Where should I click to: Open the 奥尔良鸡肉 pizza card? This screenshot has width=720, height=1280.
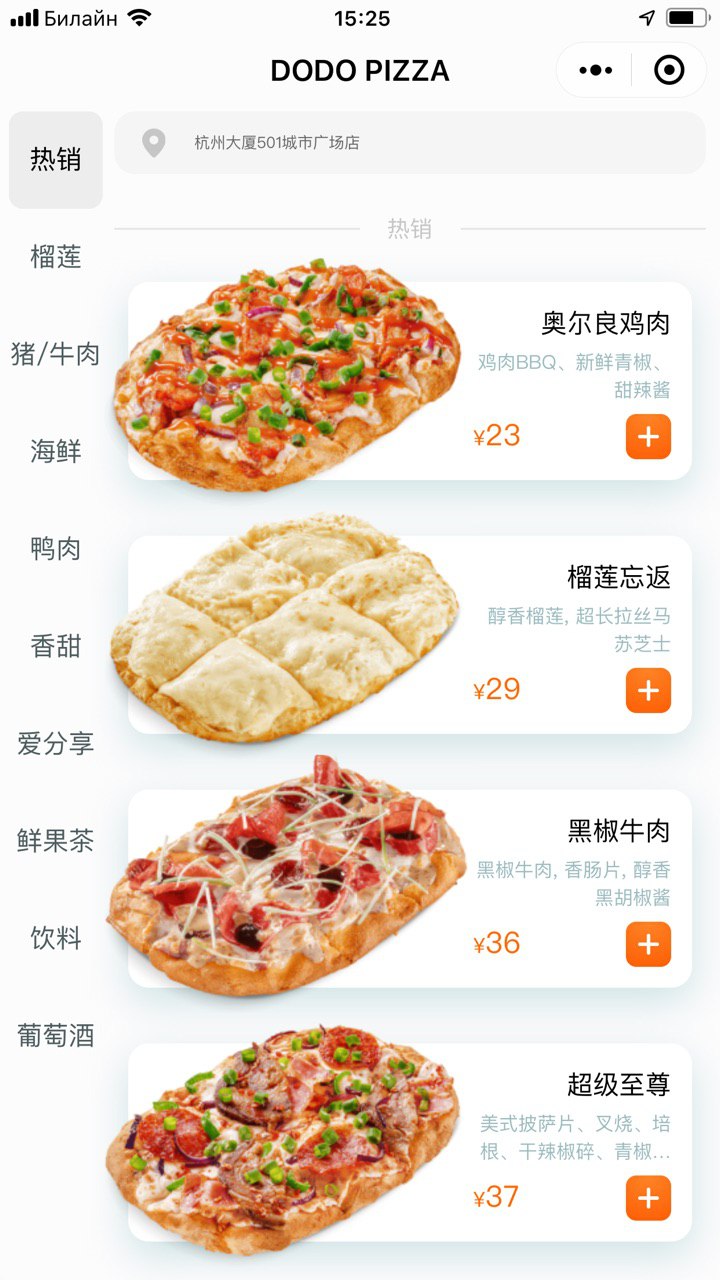point(410,381)
